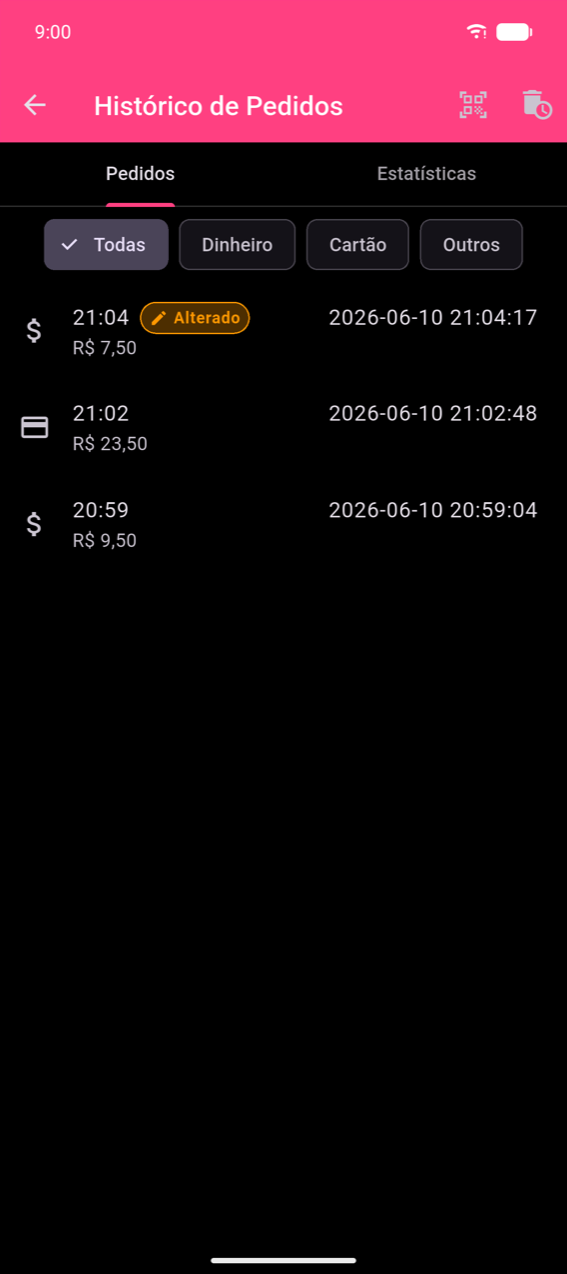Viewport: 567px width, 1274px height.
Task: Open the QR code scanner icon
Action: click(x=473, y=105)
